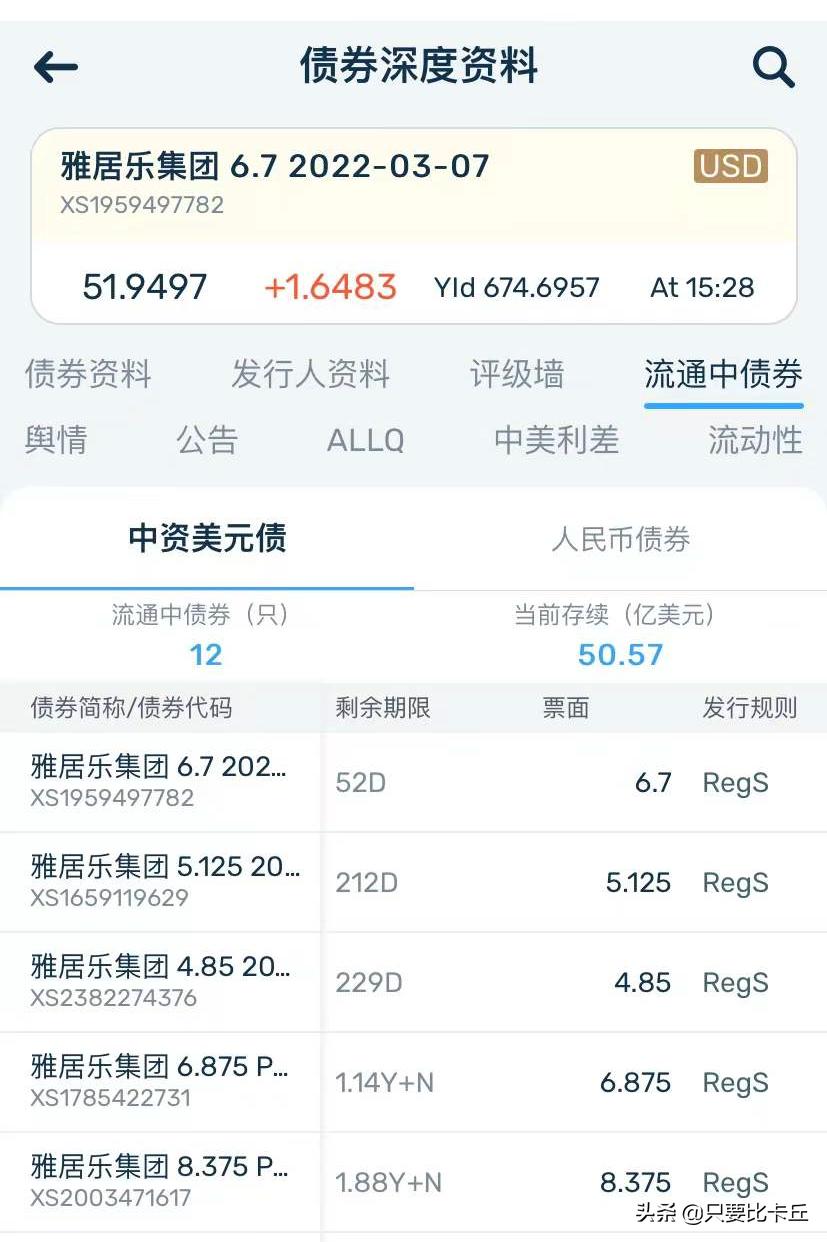Screen dimensions: 827x1242
Task: Select the 评级墙 tab
Action: pyautogui.click(x=516, y=374)
